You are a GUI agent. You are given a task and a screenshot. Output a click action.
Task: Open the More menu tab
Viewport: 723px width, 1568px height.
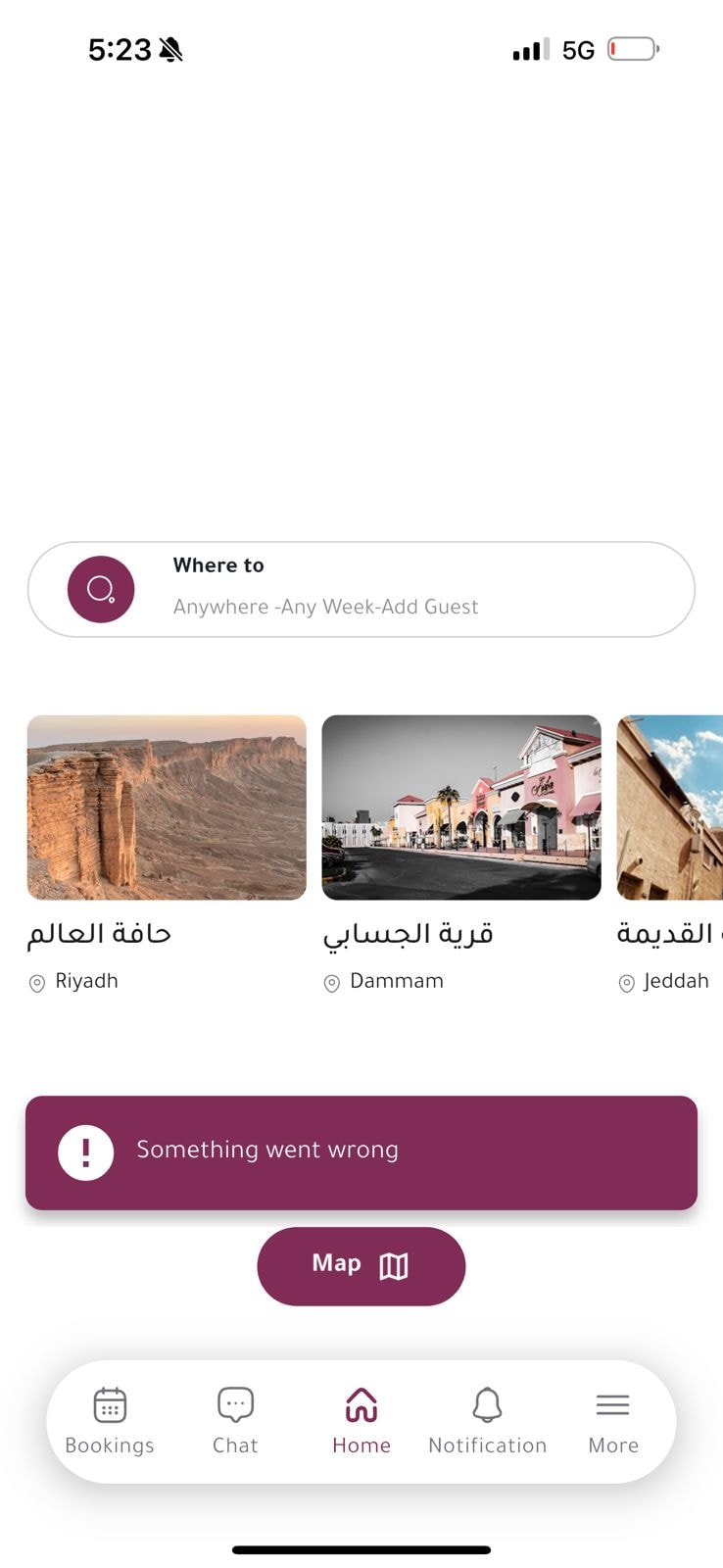pos(613,1421)
